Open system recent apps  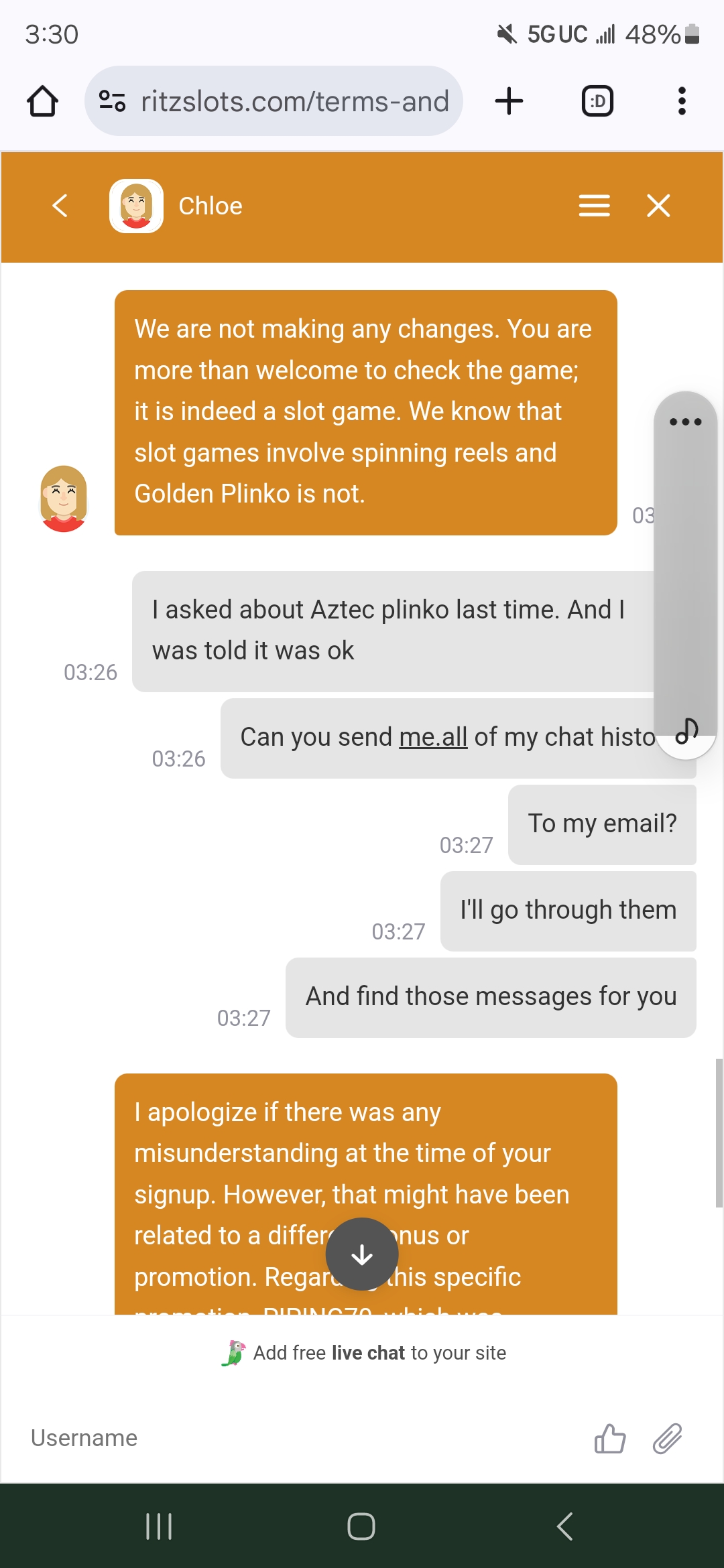coord(159,1526)
